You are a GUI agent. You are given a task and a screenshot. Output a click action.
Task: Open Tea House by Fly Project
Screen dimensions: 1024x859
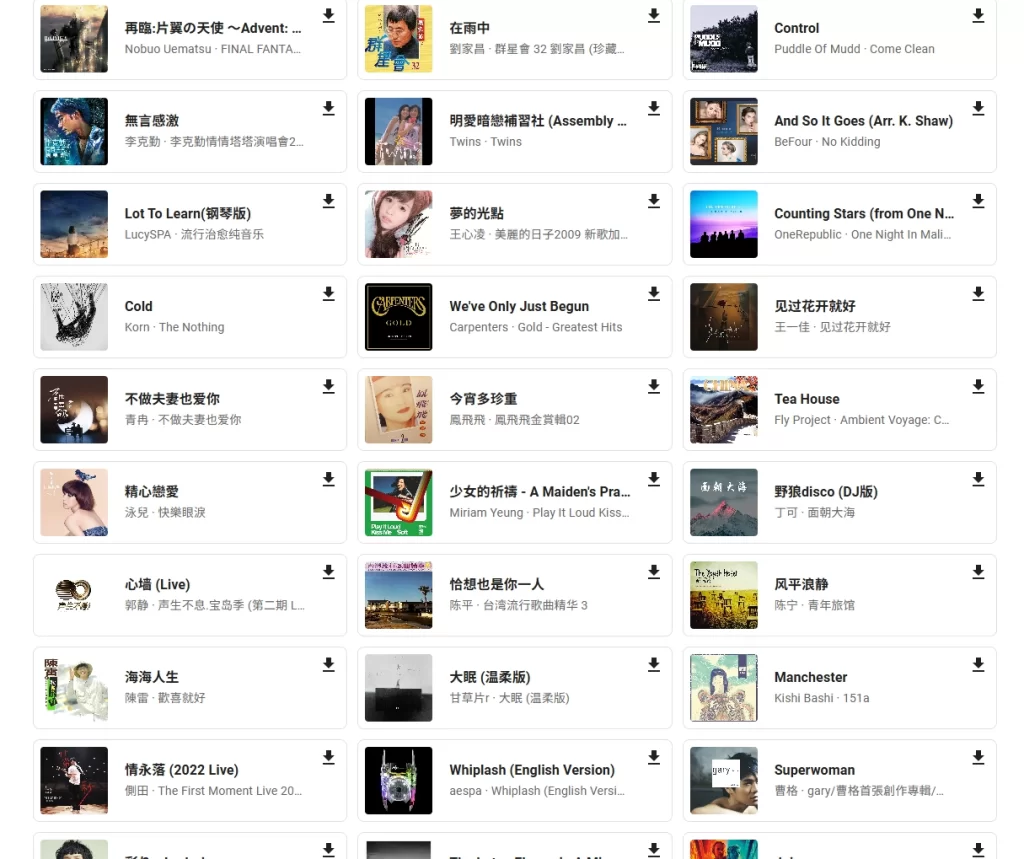pos(806,399)
